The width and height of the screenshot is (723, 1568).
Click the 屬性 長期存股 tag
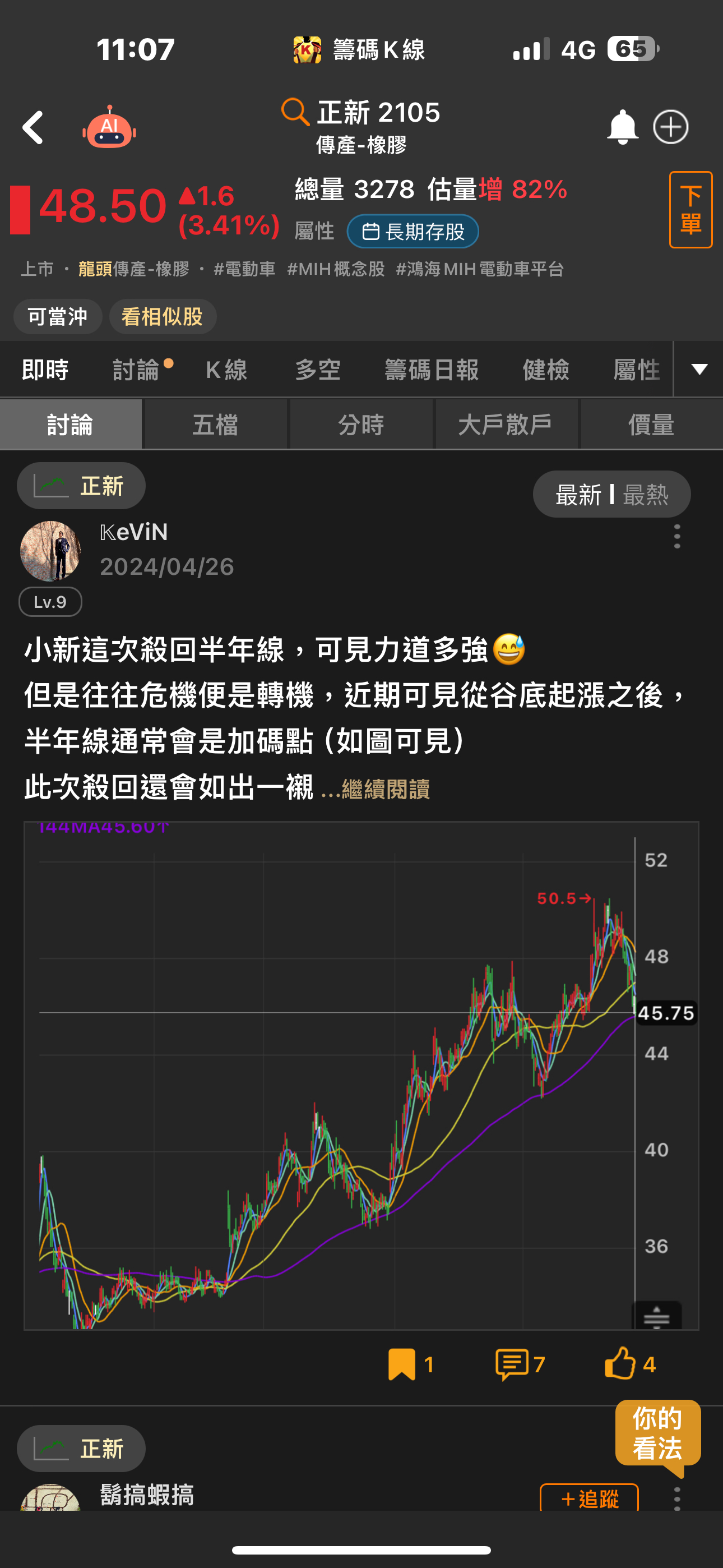pos(413,231)
